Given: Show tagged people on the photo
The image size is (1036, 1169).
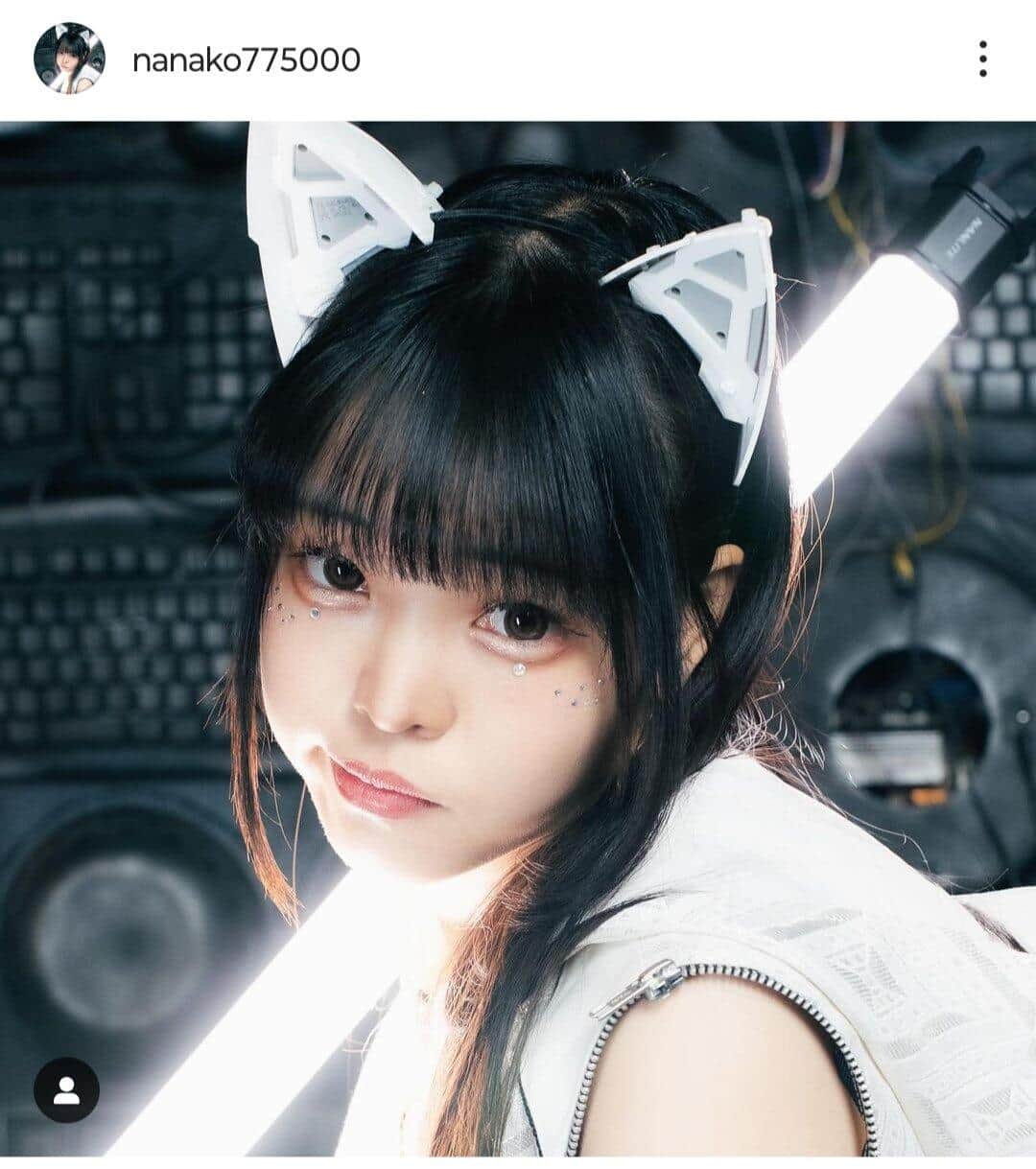Looking at the screenshot, I should 66,1090.
